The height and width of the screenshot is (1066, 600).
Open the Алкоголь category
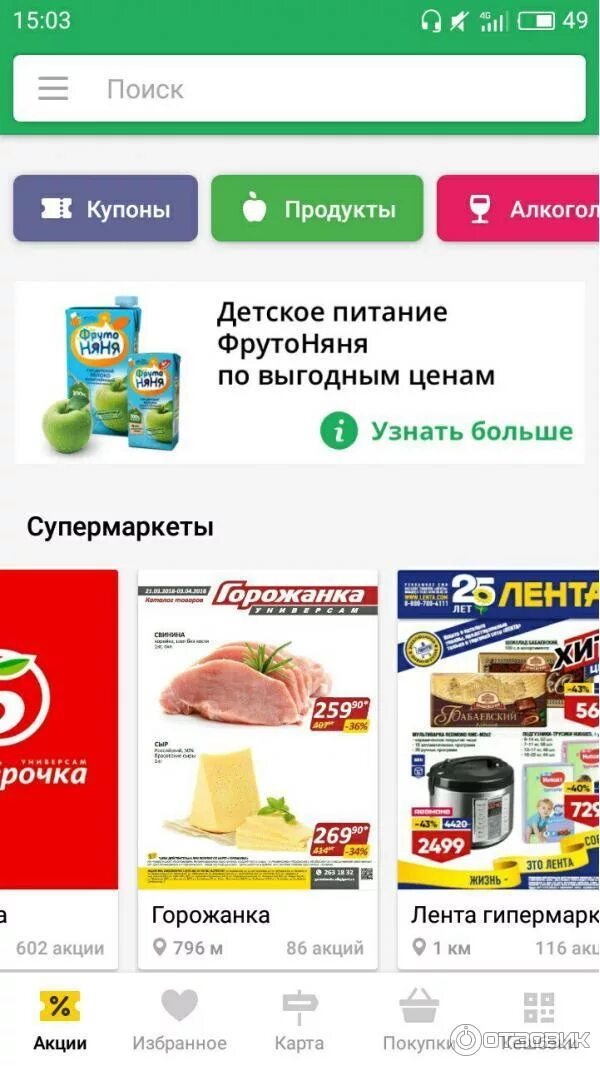click(518, 209)
